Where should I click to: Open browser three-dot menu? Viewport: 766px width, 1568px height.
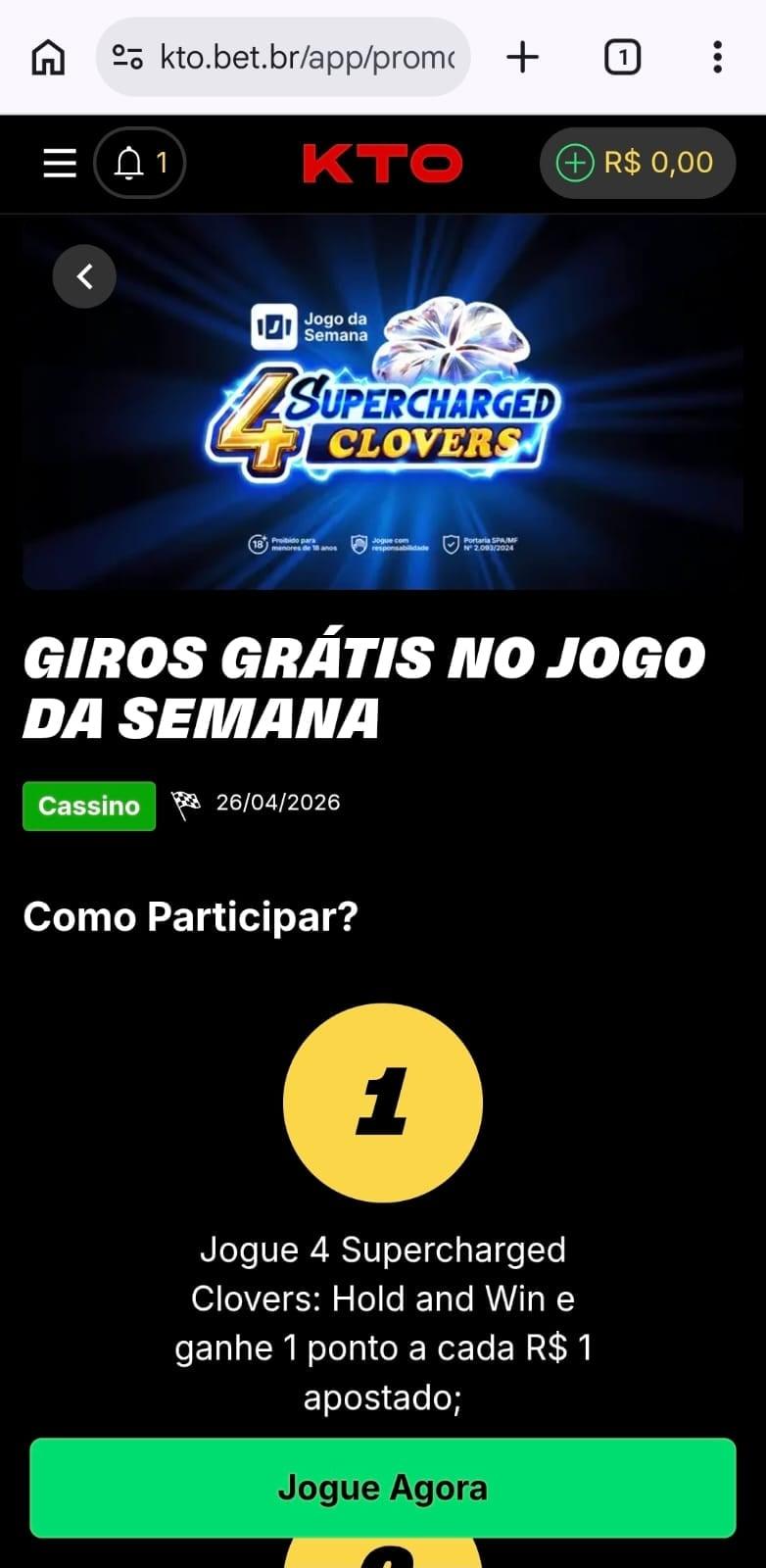tap(716, 56)
